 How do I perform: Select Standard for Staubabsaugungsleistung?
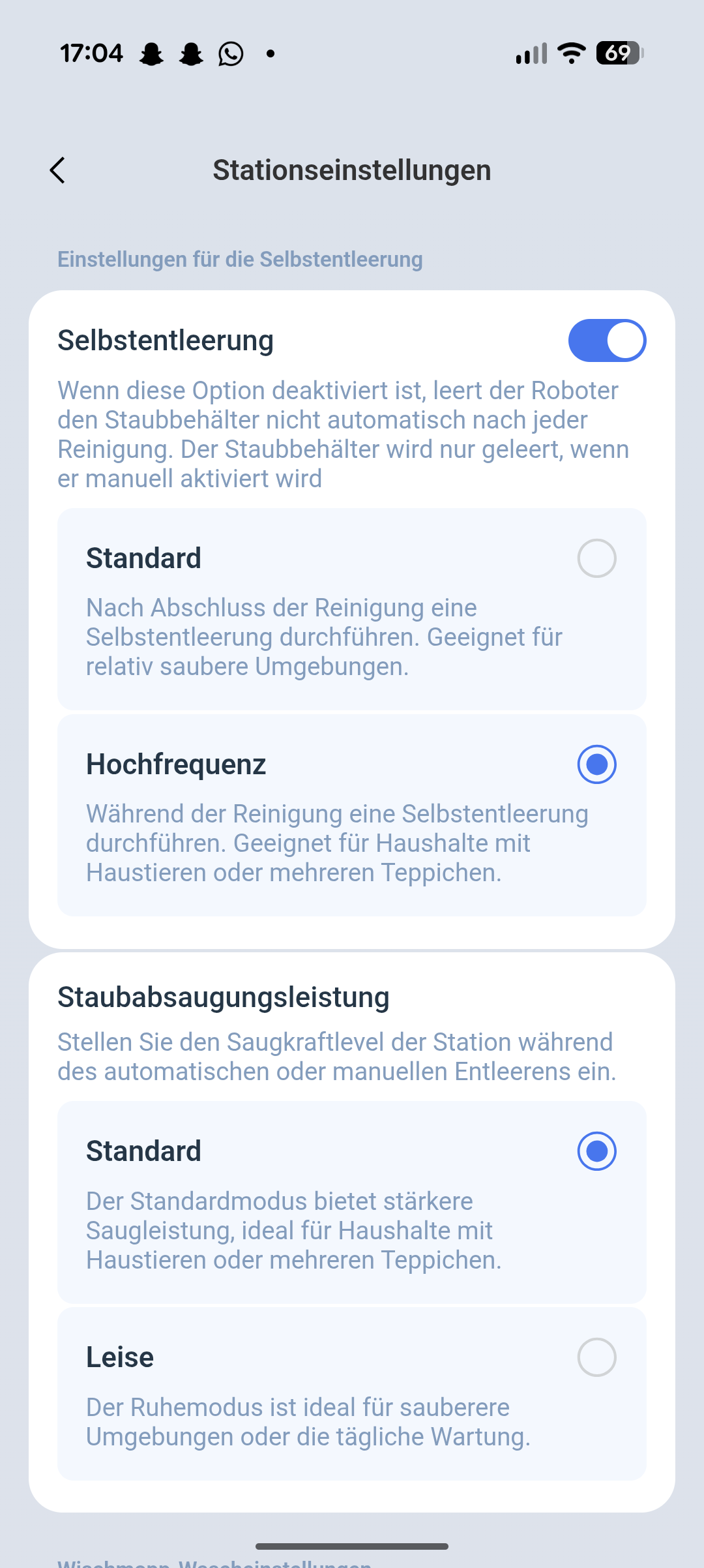[596, 1151]
